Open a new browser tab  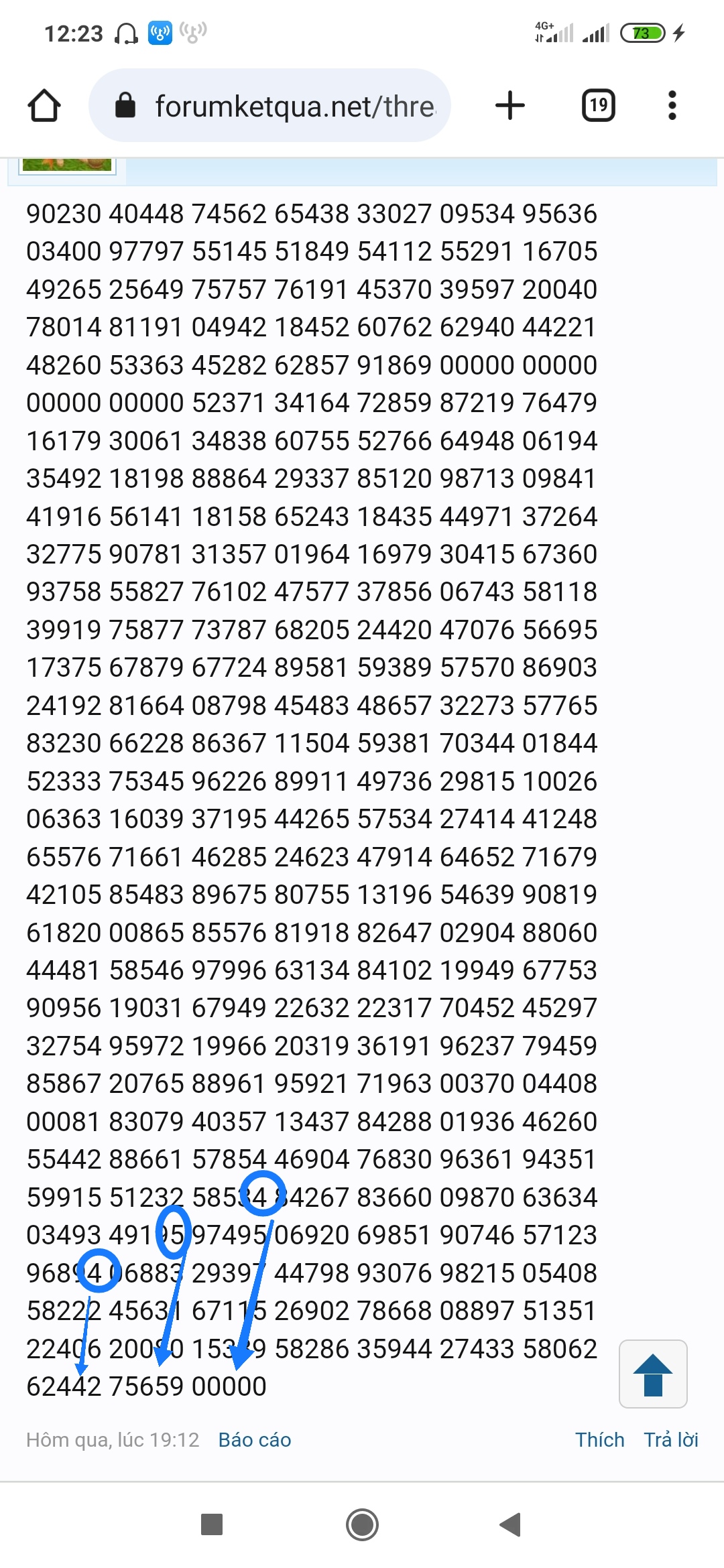point(510,106)
